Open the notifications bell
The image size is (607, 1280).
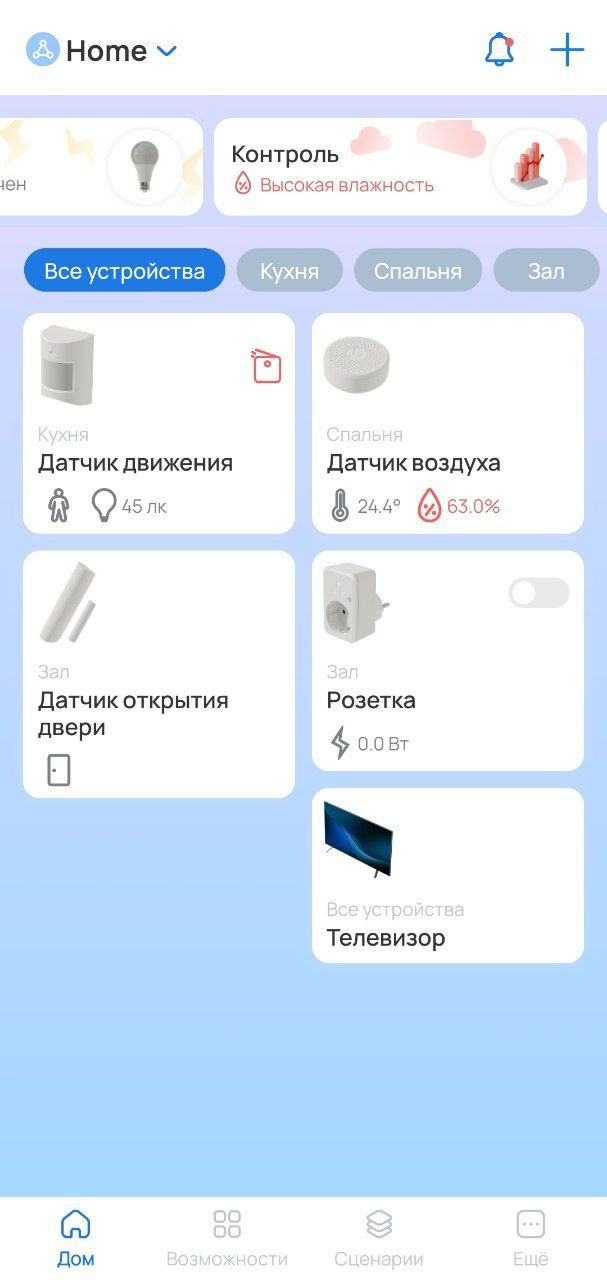[499, 50]
